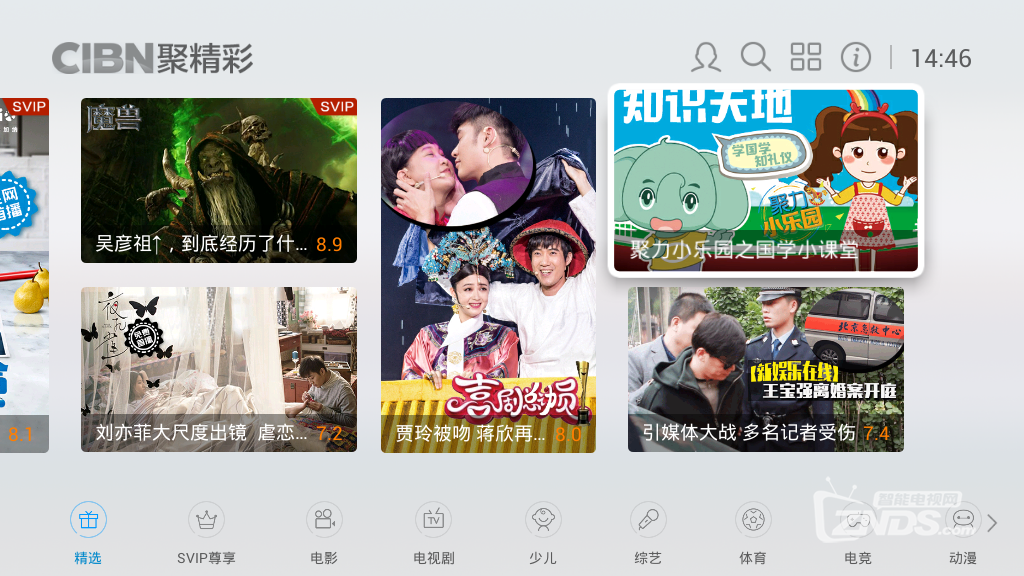Open 聚力小乐园之国学小课堂 card

point(765,180)
